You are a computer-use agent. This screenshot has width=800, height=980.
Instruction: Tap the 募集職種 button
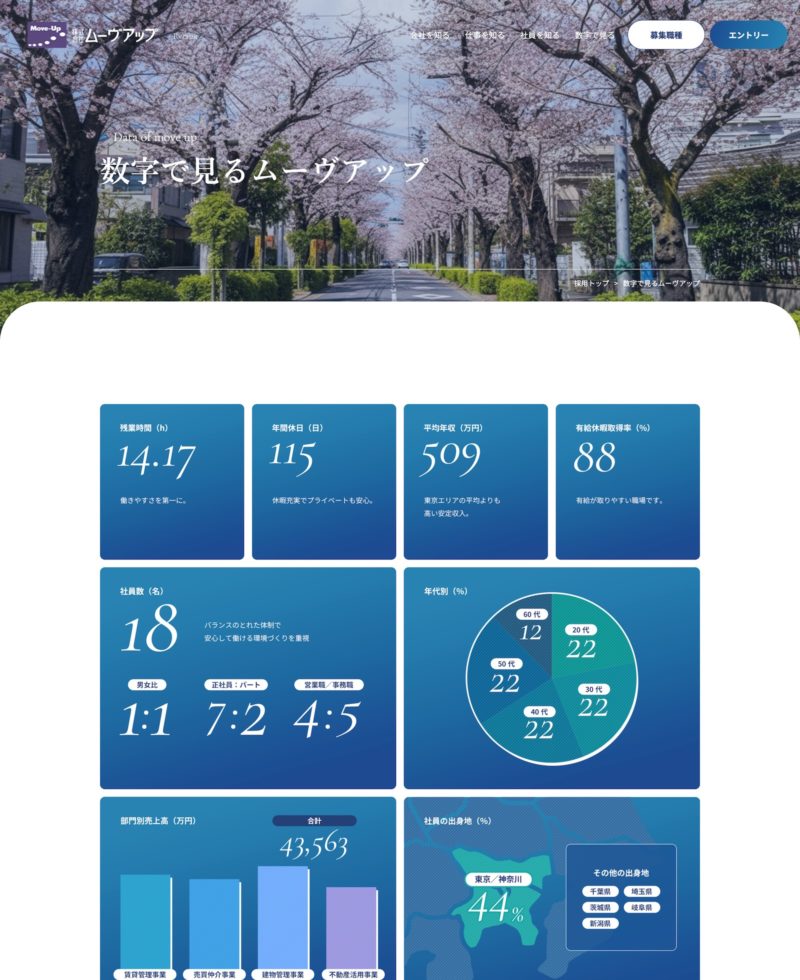click(x=665, y=35)
